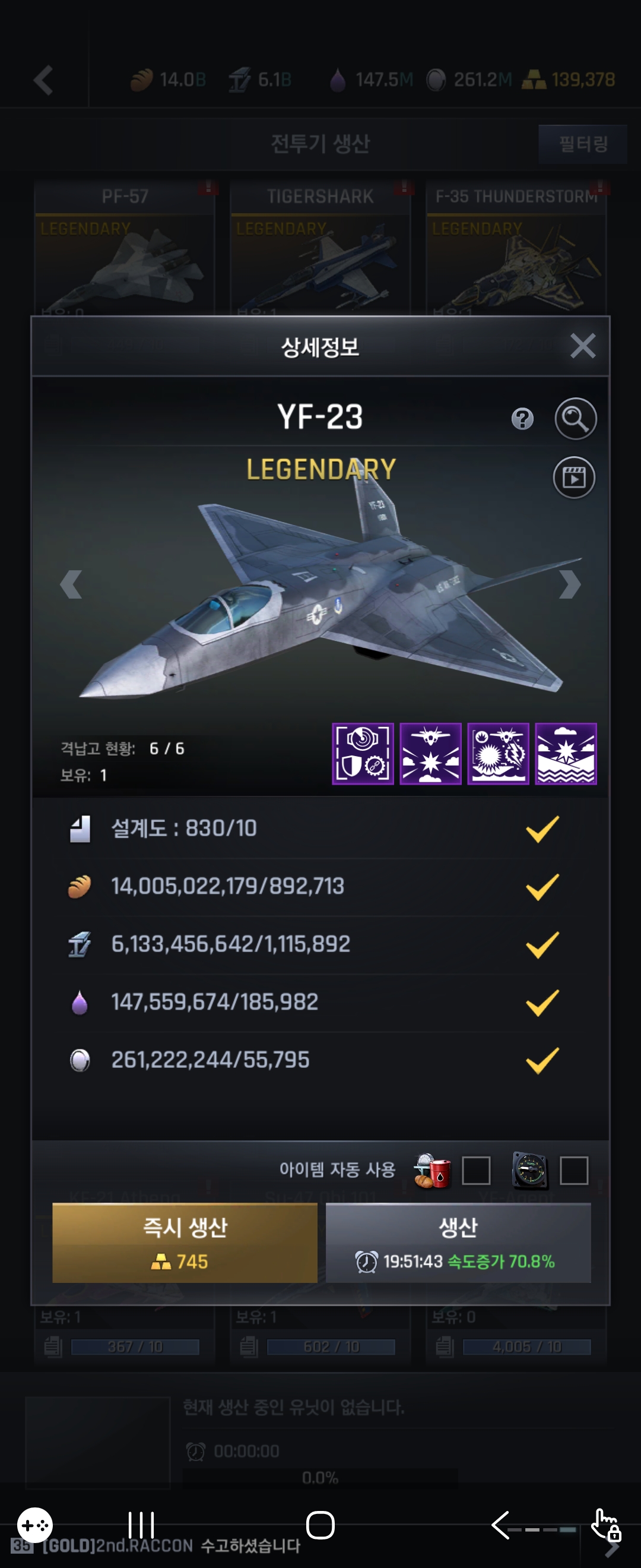This screenshot has width=641, height=1568.
Task: Go back using the system back button
Action: pos(500,1525)
